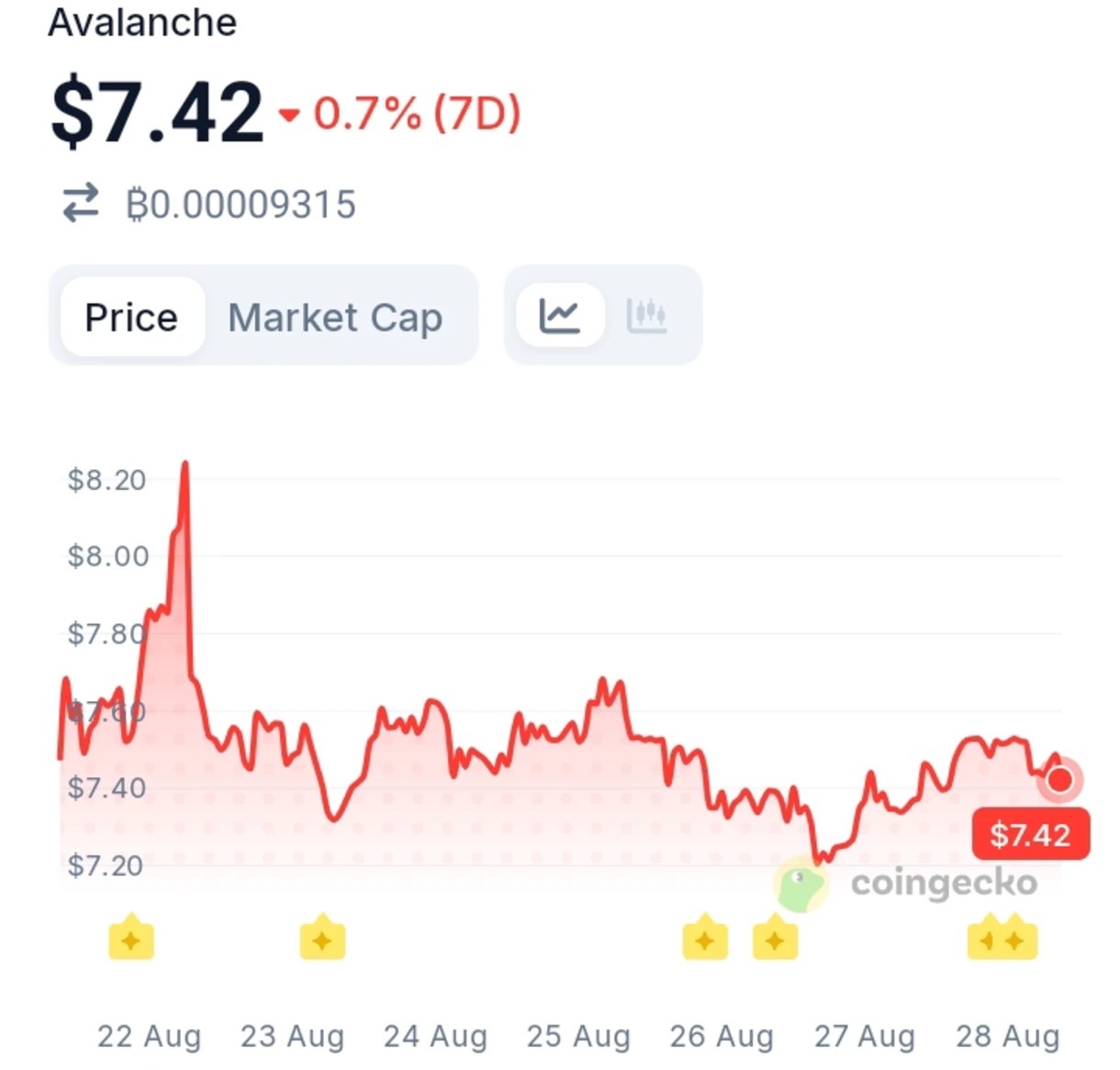
Task: Switch to the candlestick chart view
Action: point(647,316)
